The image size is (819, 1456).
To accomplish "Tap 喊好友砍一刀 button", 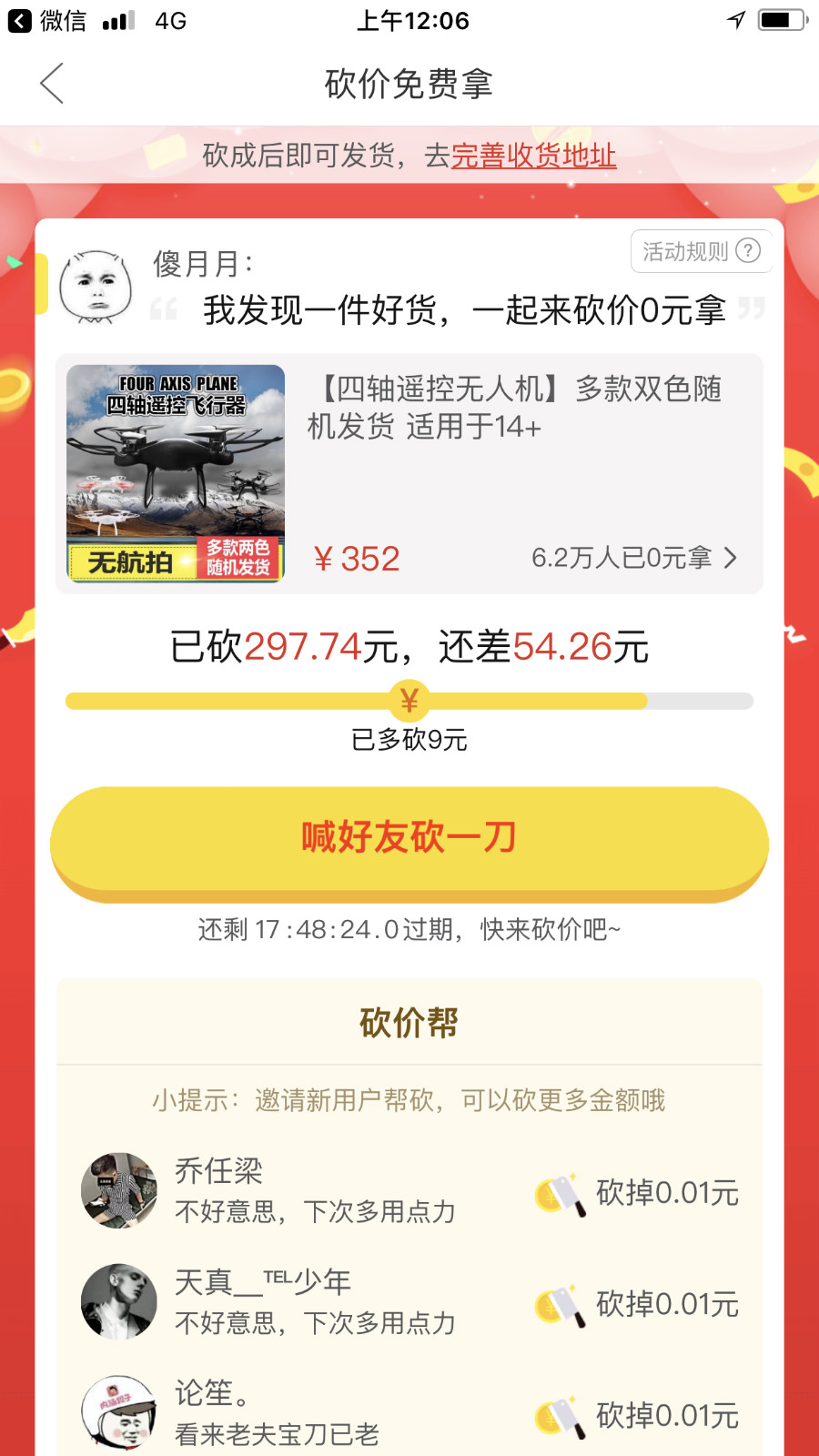I will coord(409,839).
